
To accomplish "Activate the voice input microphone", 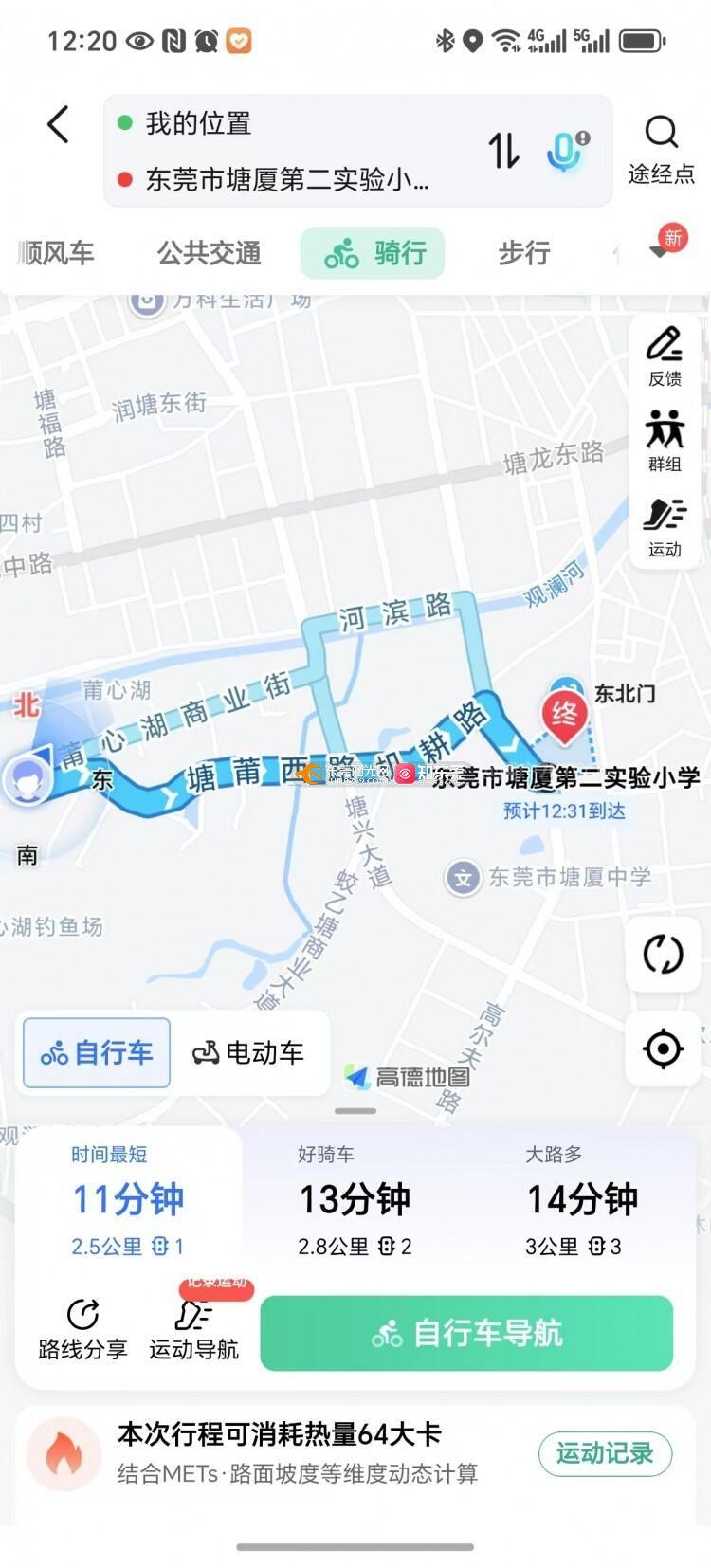I will [x=567, y=151].
